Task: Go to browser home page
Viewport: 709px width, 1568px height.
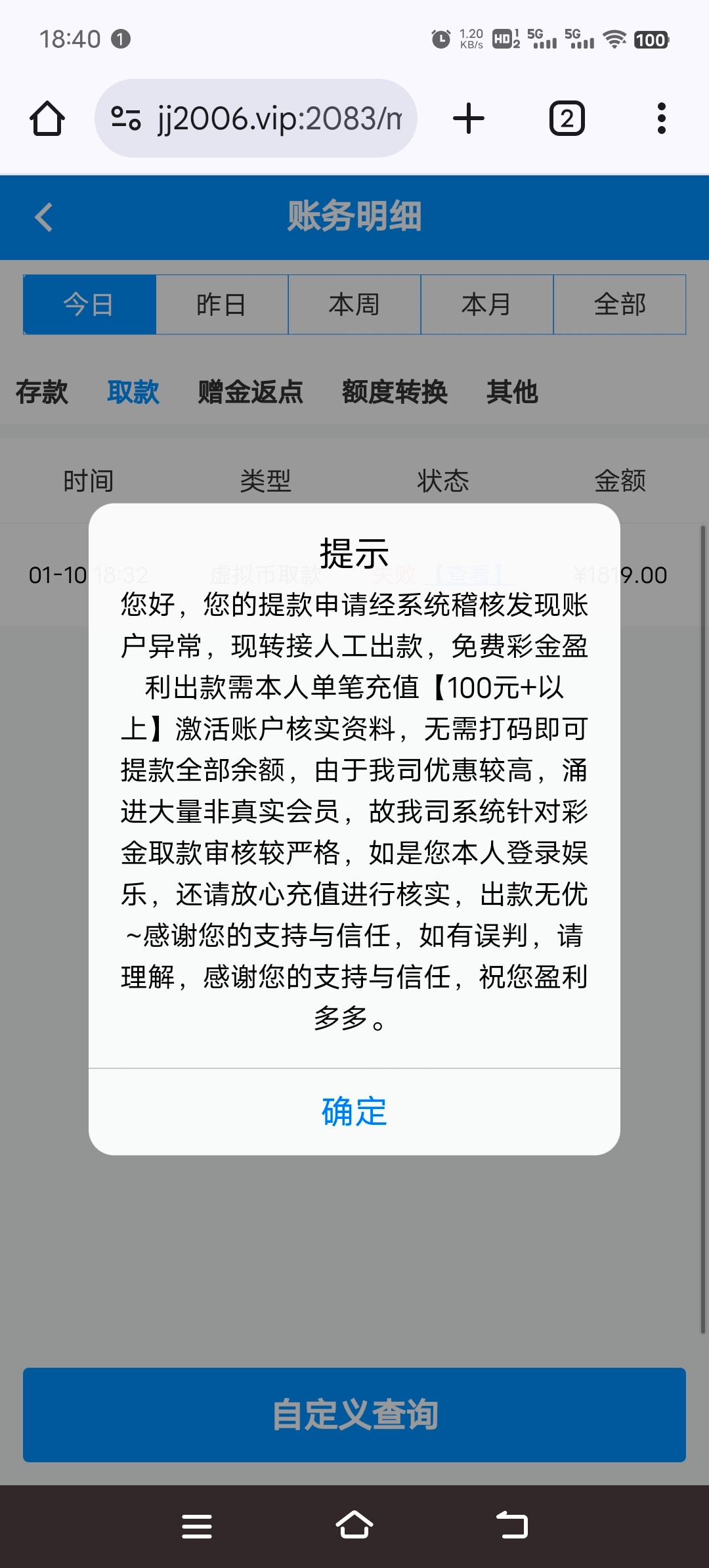Action: pos(47,119)
